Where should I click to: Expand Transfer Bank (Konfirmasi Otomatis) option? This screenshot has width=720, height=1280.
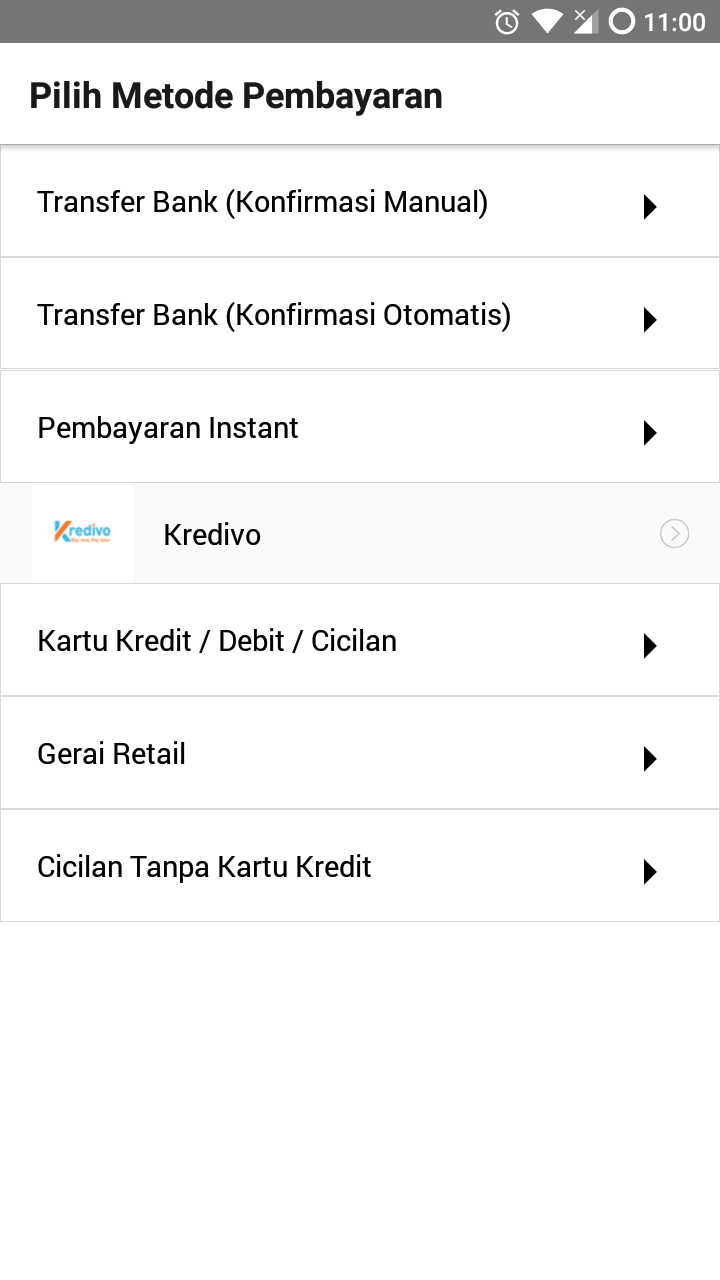pos(360,314)
